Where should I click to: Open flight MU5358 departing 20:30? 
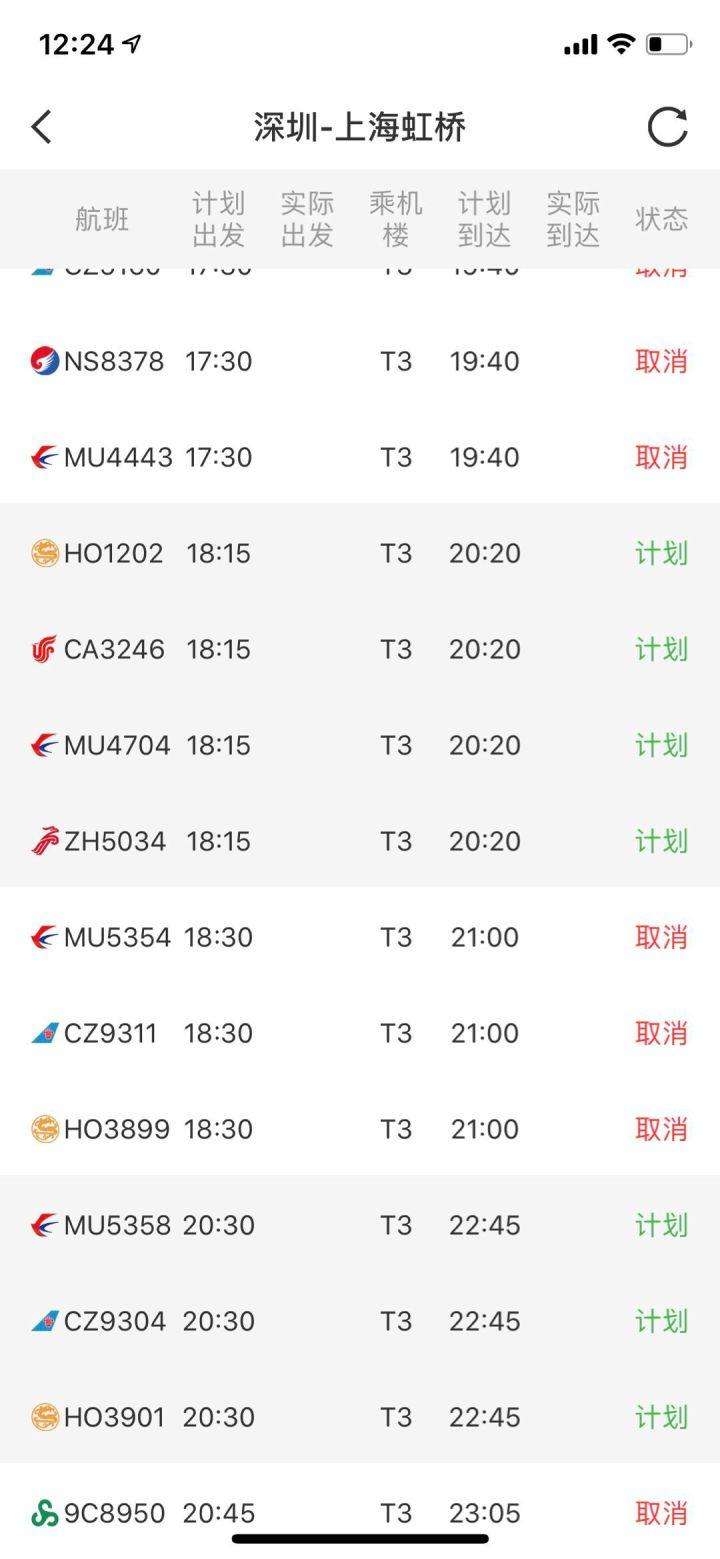pyautogui.click(x=360, y=1225)
